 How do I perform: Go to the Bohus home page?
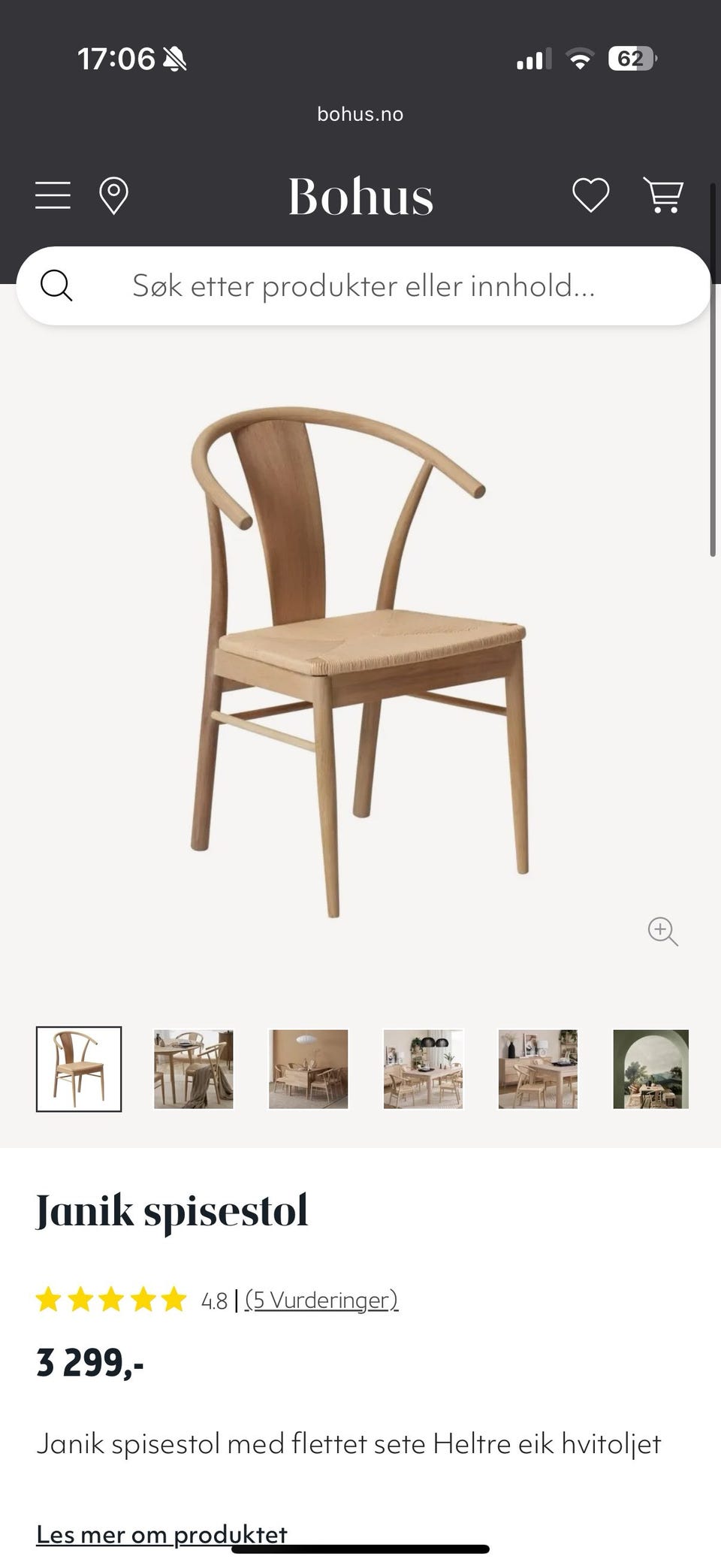click(x=360, y=197)
